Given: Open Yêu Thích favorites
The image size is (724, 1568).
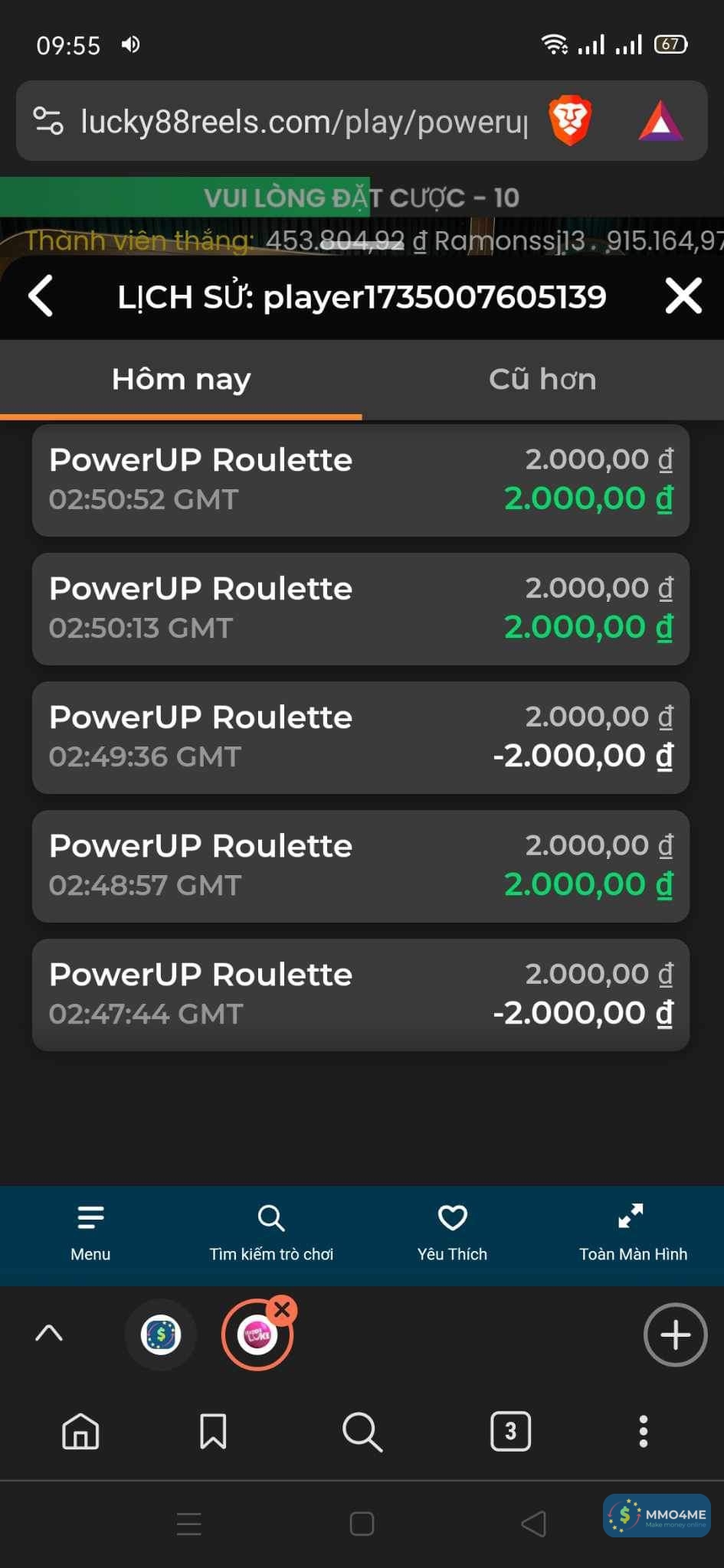Looking at the screenshot, I should tap(452, 1233).
